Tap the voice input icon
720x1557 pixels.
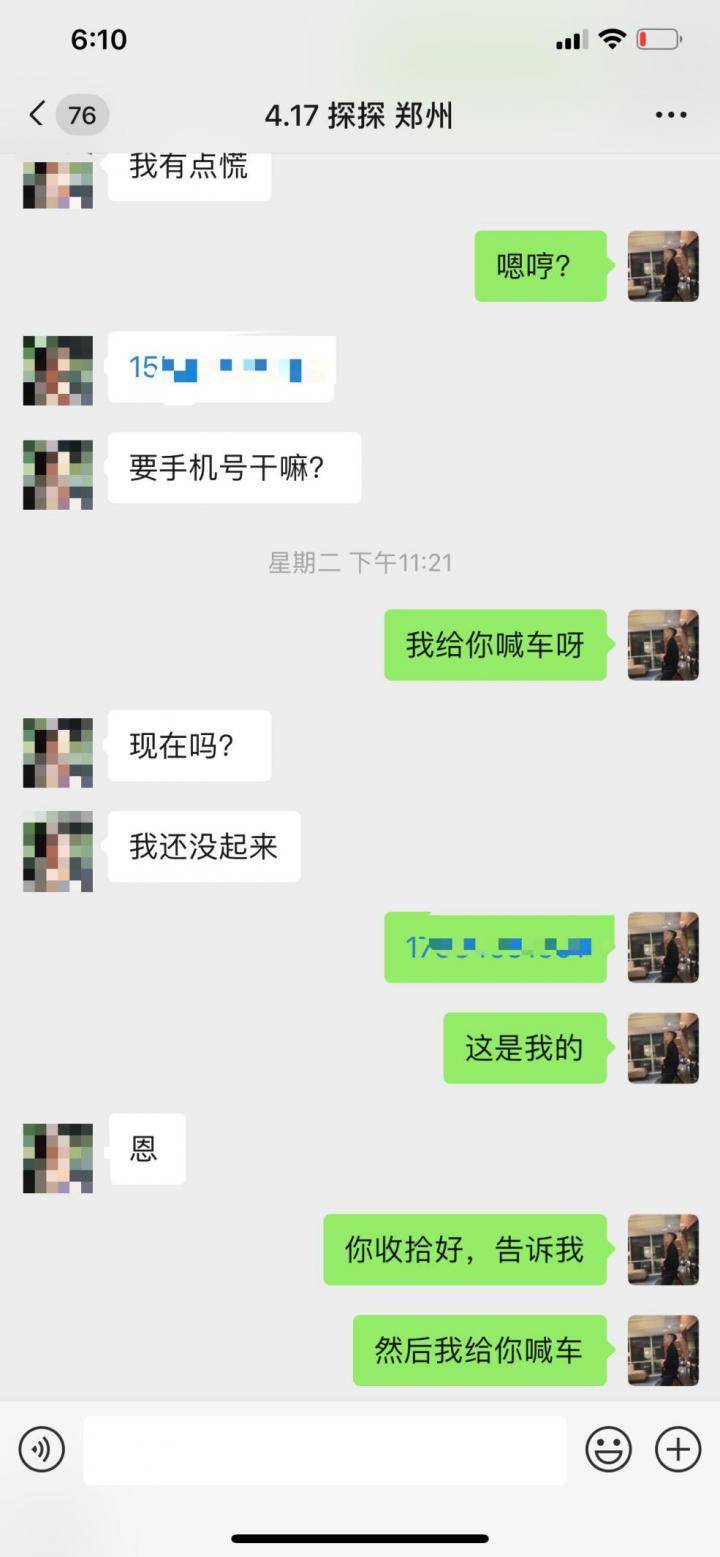pyautogui.click(x=41, y=1449)
